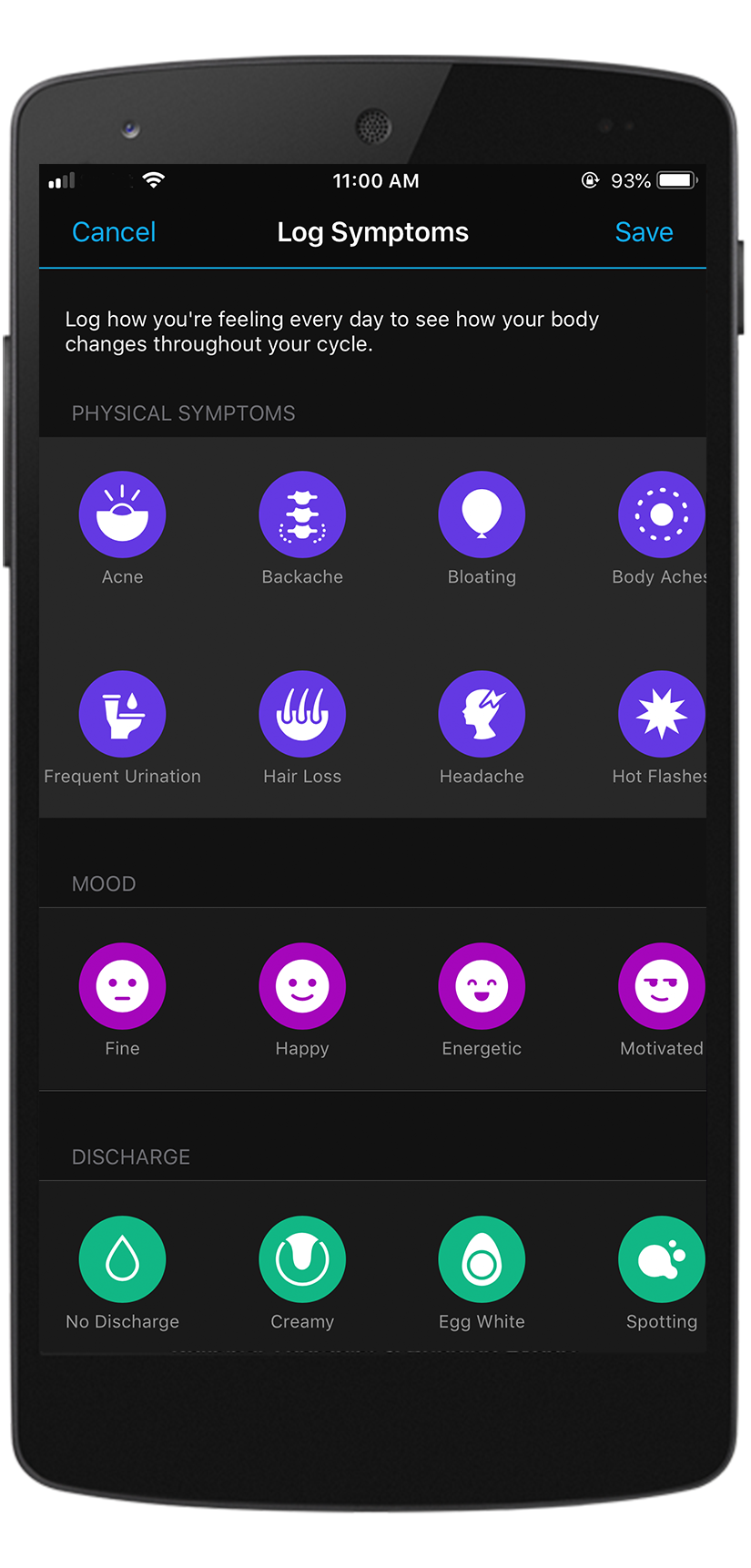Select Frequent Urination
This screenshot has height=1568, width=751.
(122, 714)
